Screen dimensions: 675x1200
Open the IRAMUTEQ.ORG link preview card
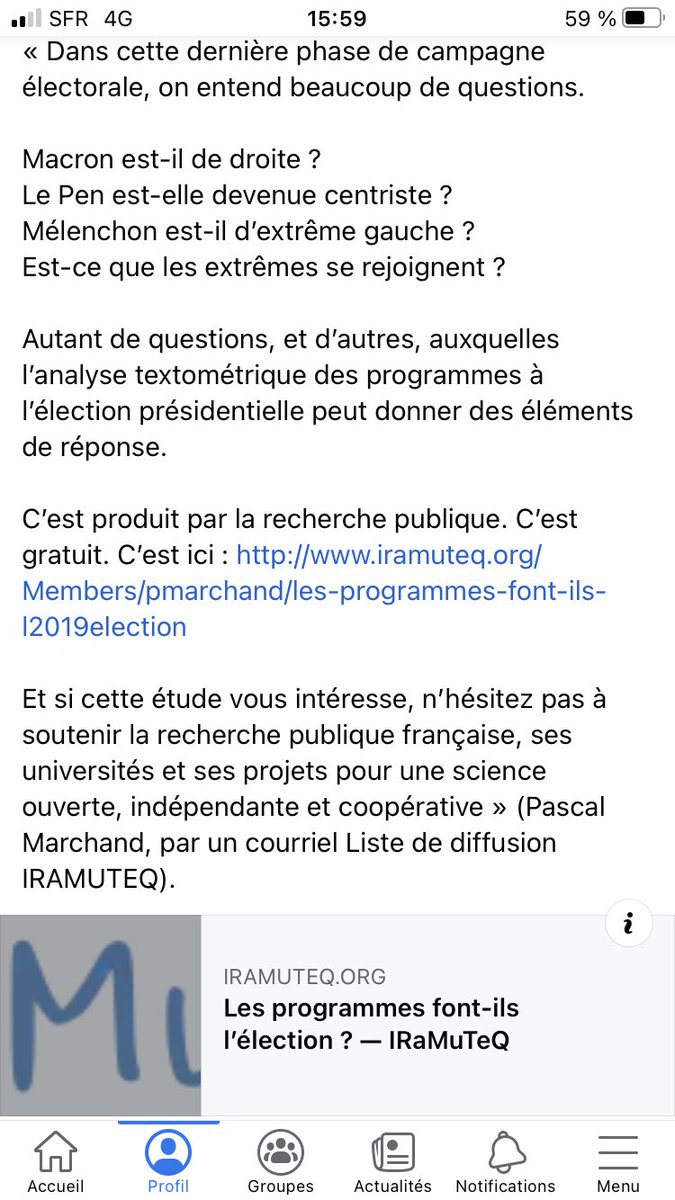(x=337, y=1015)
